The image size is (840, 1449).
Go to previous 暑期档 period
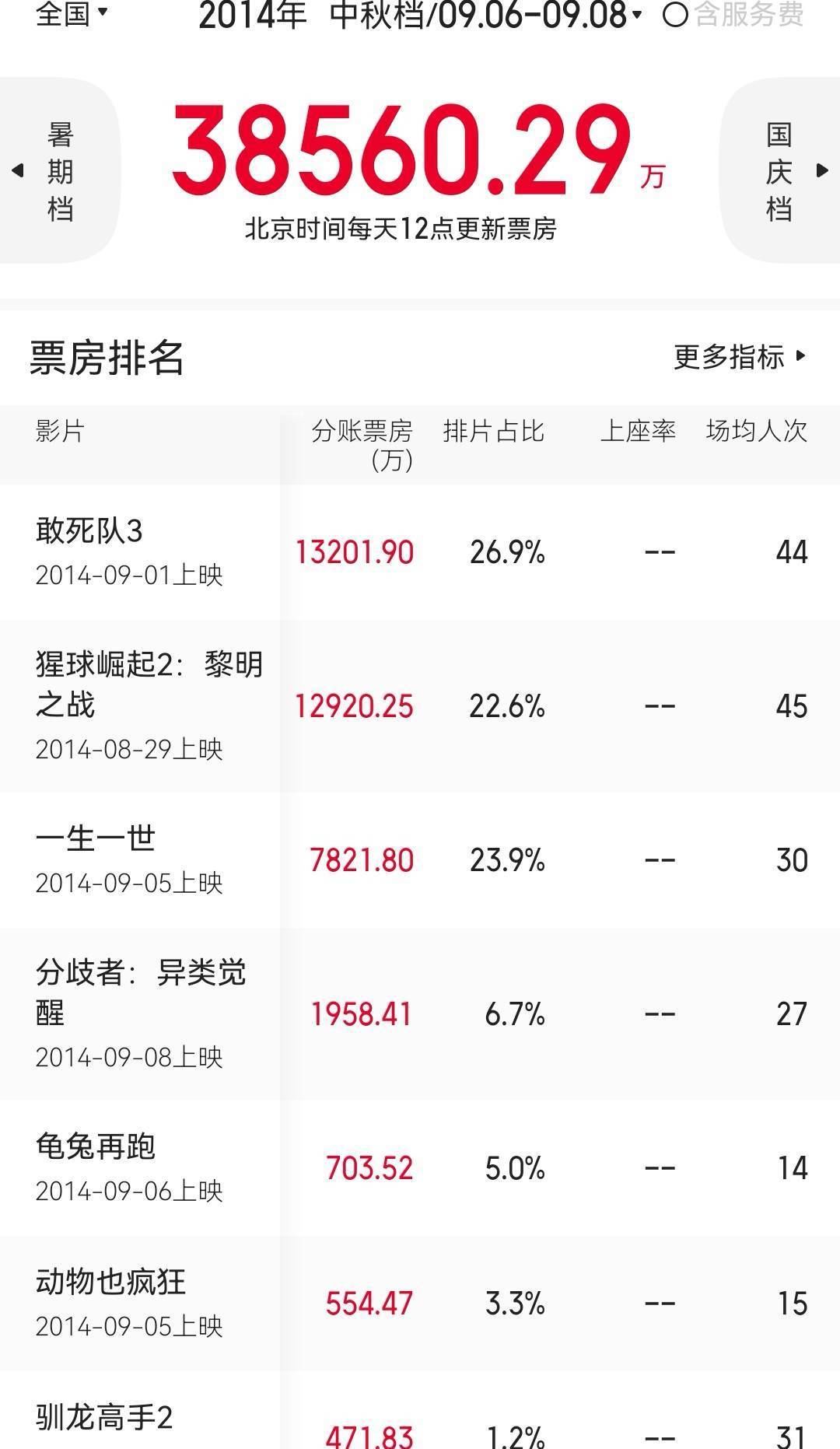coord(59,171)
